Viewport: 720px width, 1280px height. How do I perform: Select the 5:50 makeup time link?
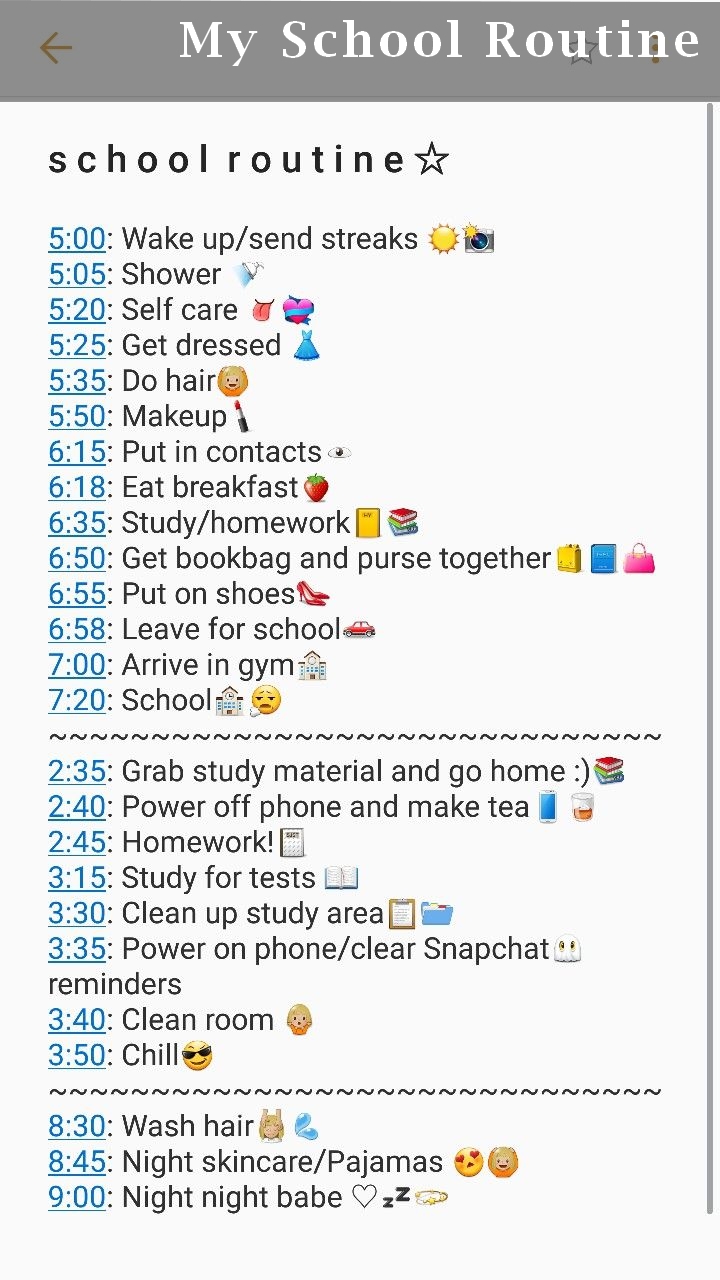(77, 417)
